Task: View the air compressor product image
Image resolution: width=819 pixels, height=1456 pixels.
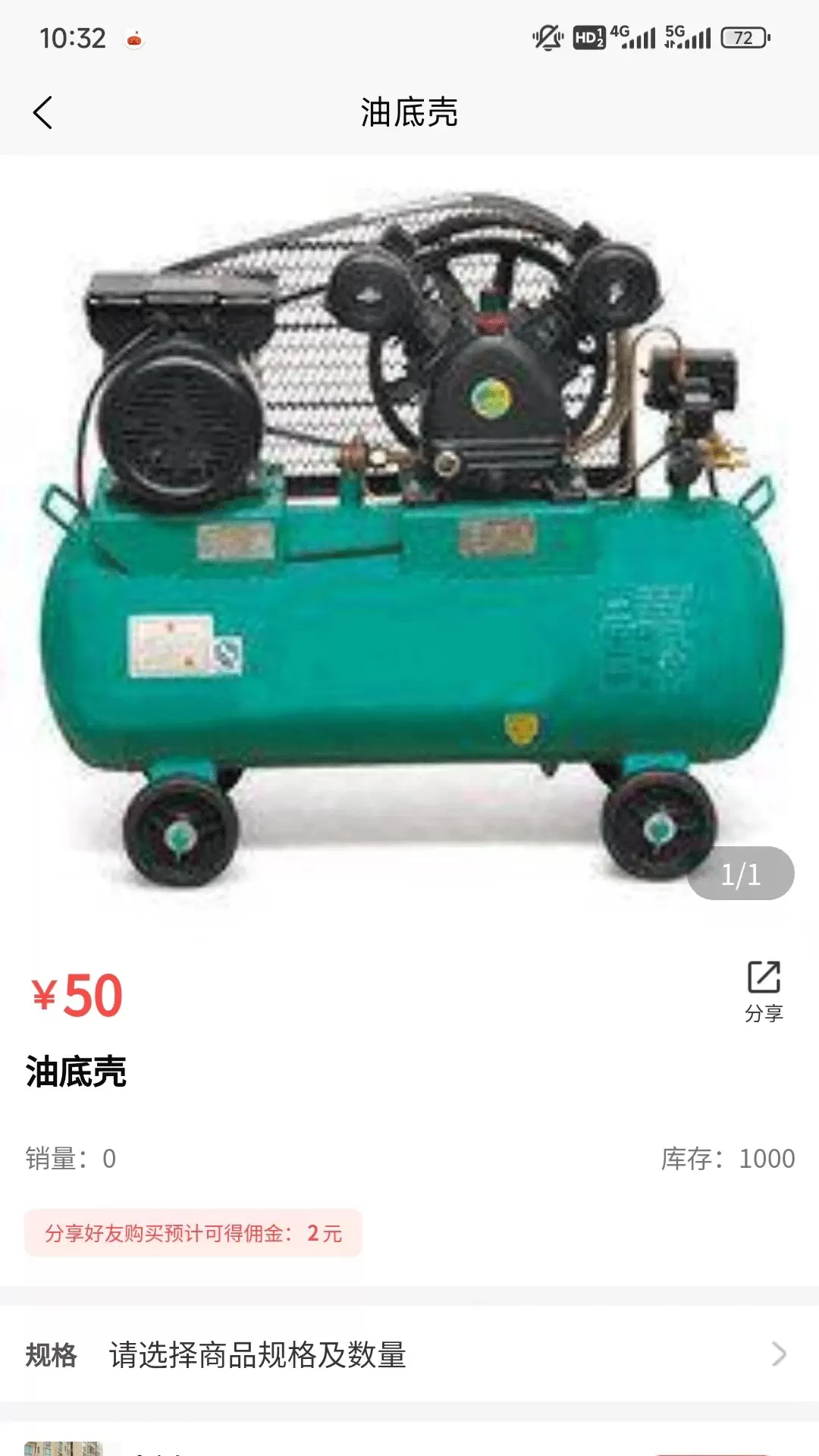Action: 409,538
